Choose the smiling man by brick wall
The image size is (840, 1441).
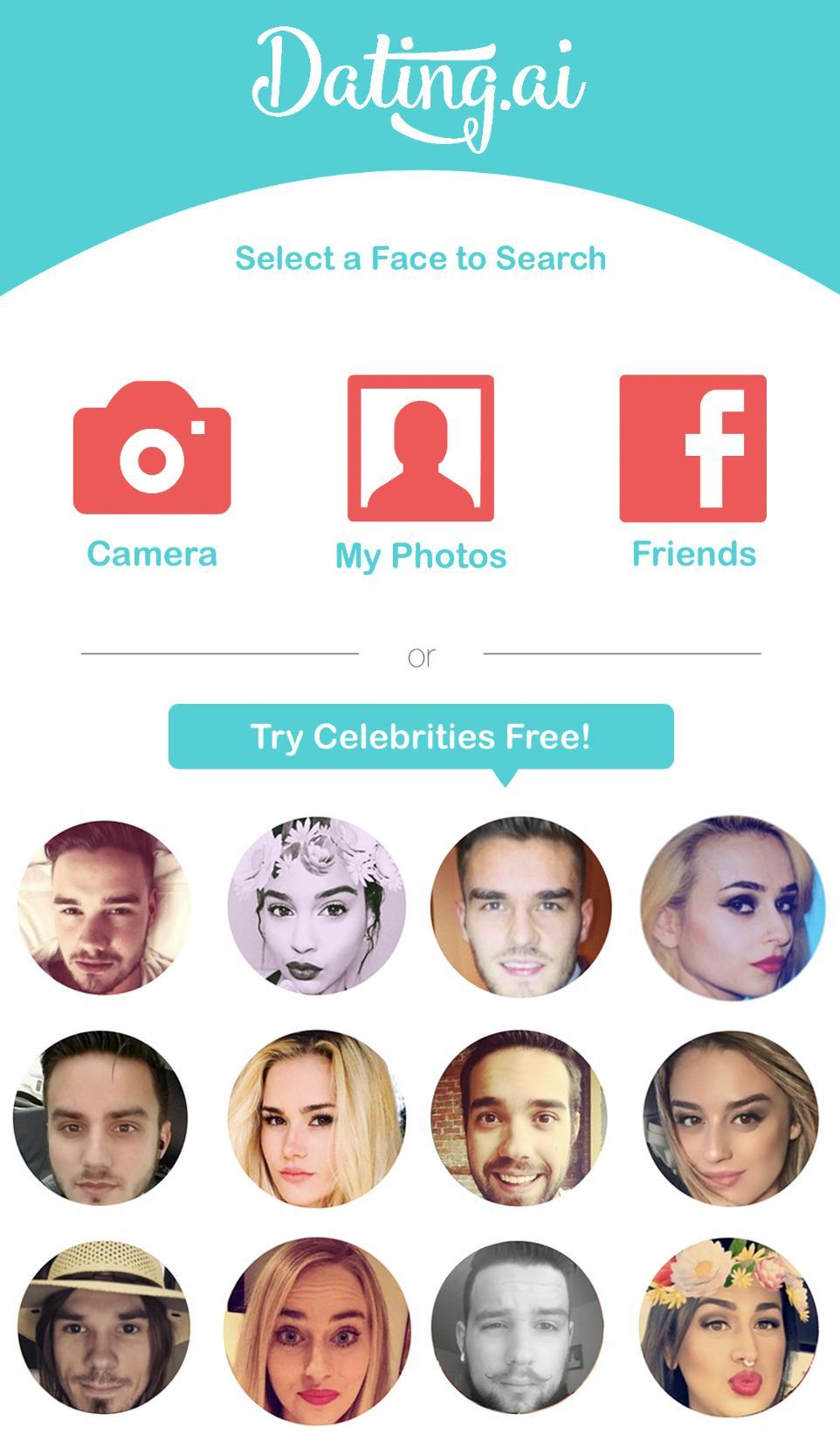520,1119
